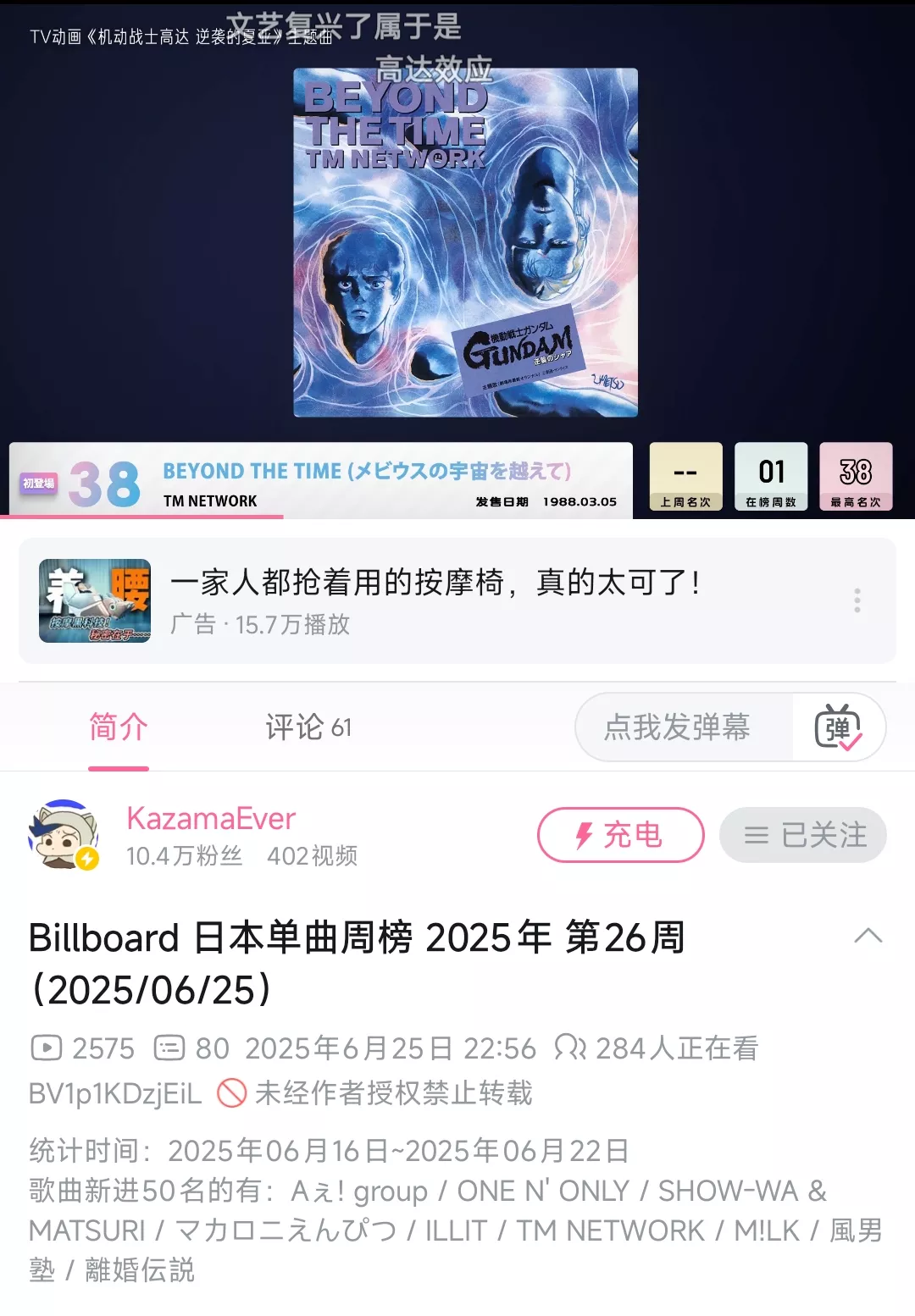Toggle follow status of KazamaEver
Viewport: 915px width, 1316px height.
[802, 835]
